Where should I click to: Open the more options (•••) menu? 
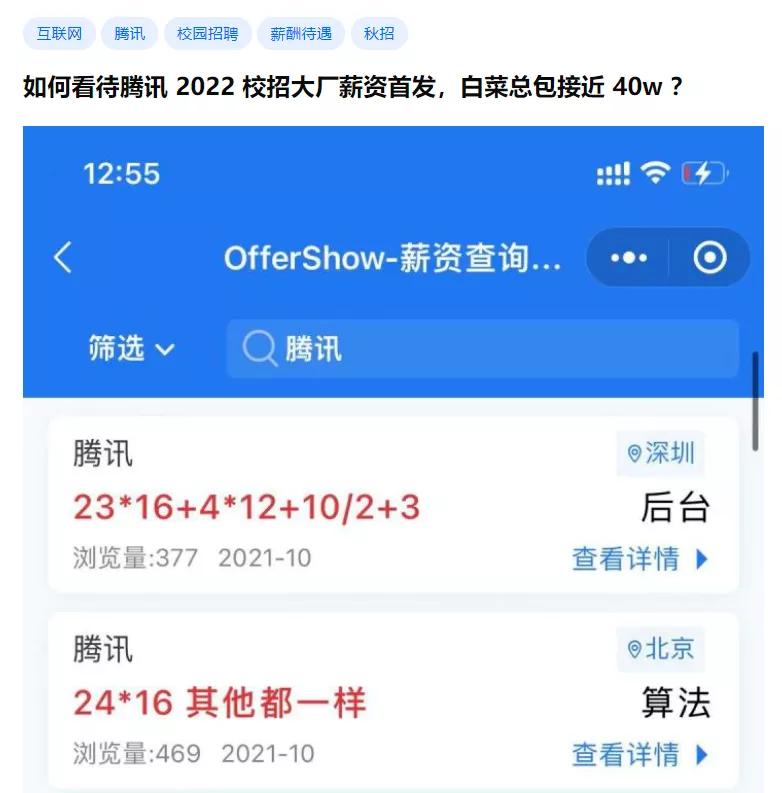(x=627, y=257)
